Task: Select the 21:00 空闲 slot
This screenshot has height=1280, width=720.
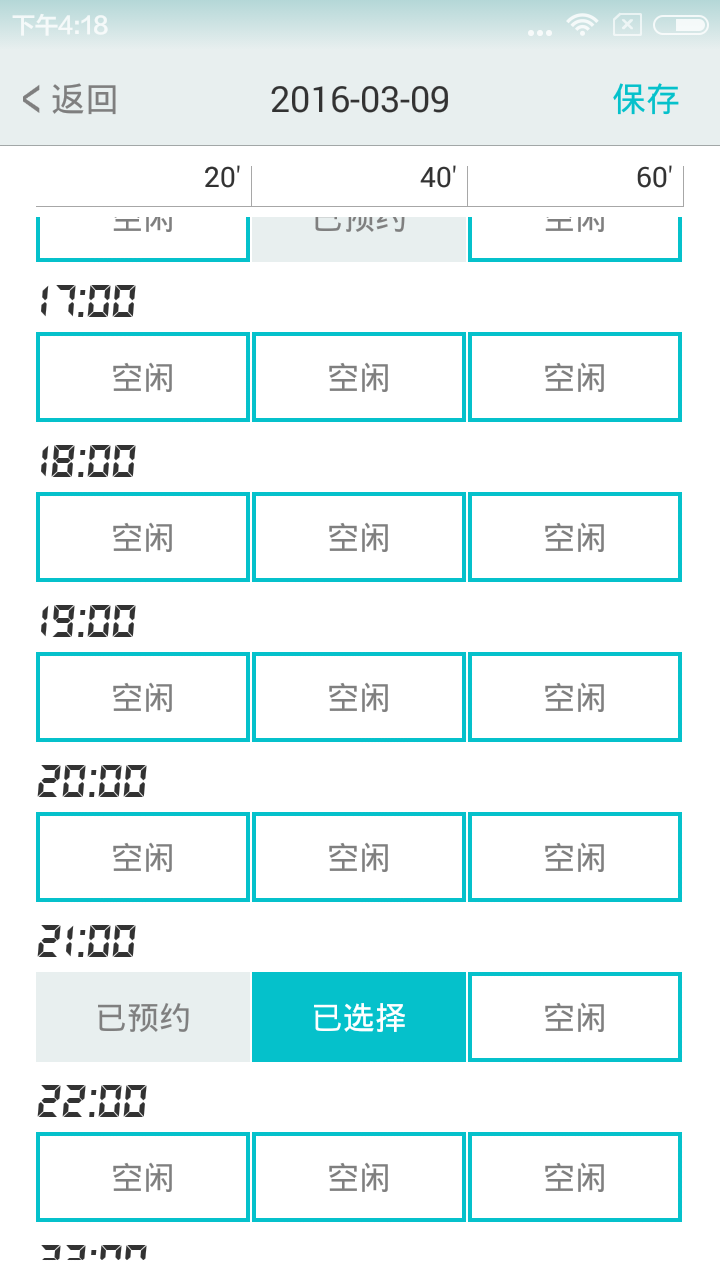Action: (x=575, y=1016)
